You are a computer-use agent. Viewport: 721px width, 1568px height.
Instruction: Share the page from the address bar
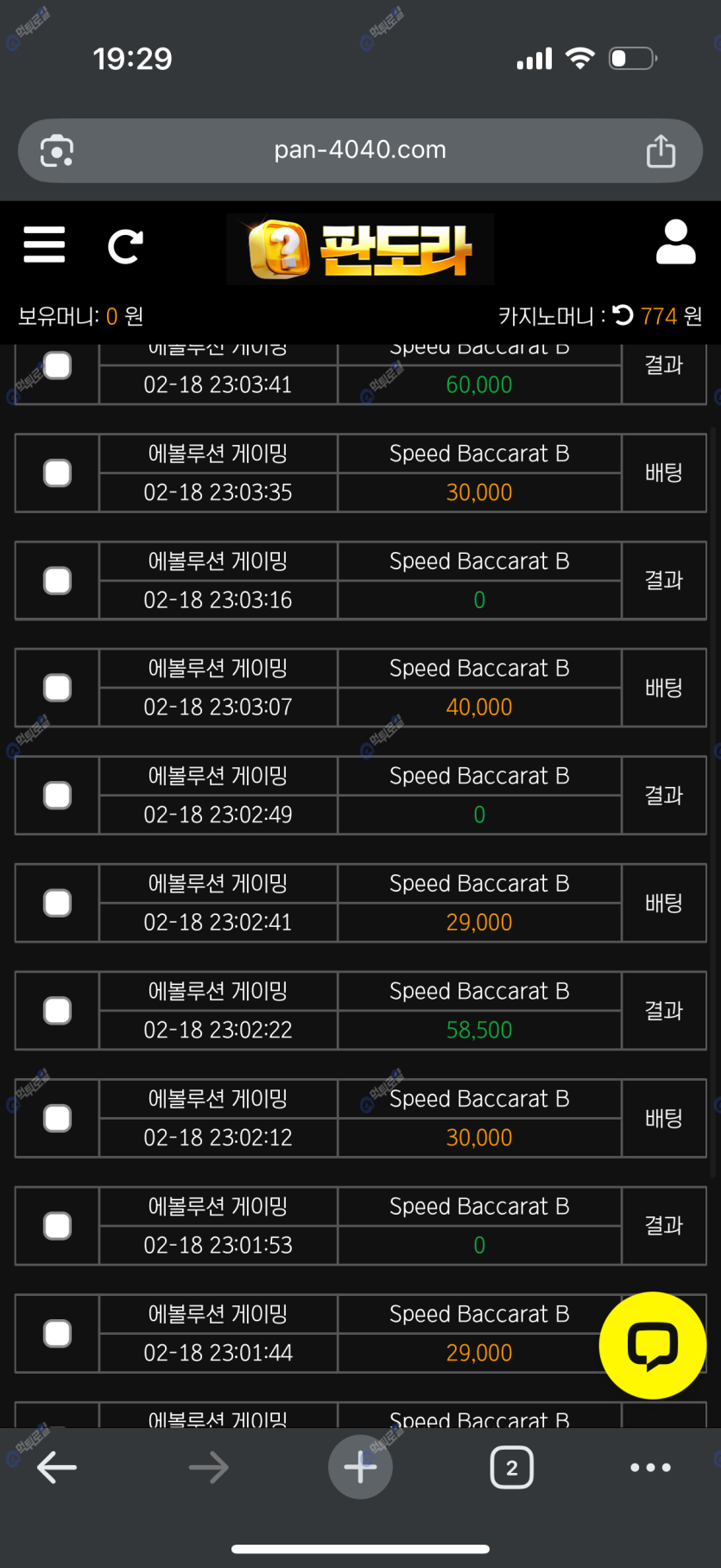[661, 150]
